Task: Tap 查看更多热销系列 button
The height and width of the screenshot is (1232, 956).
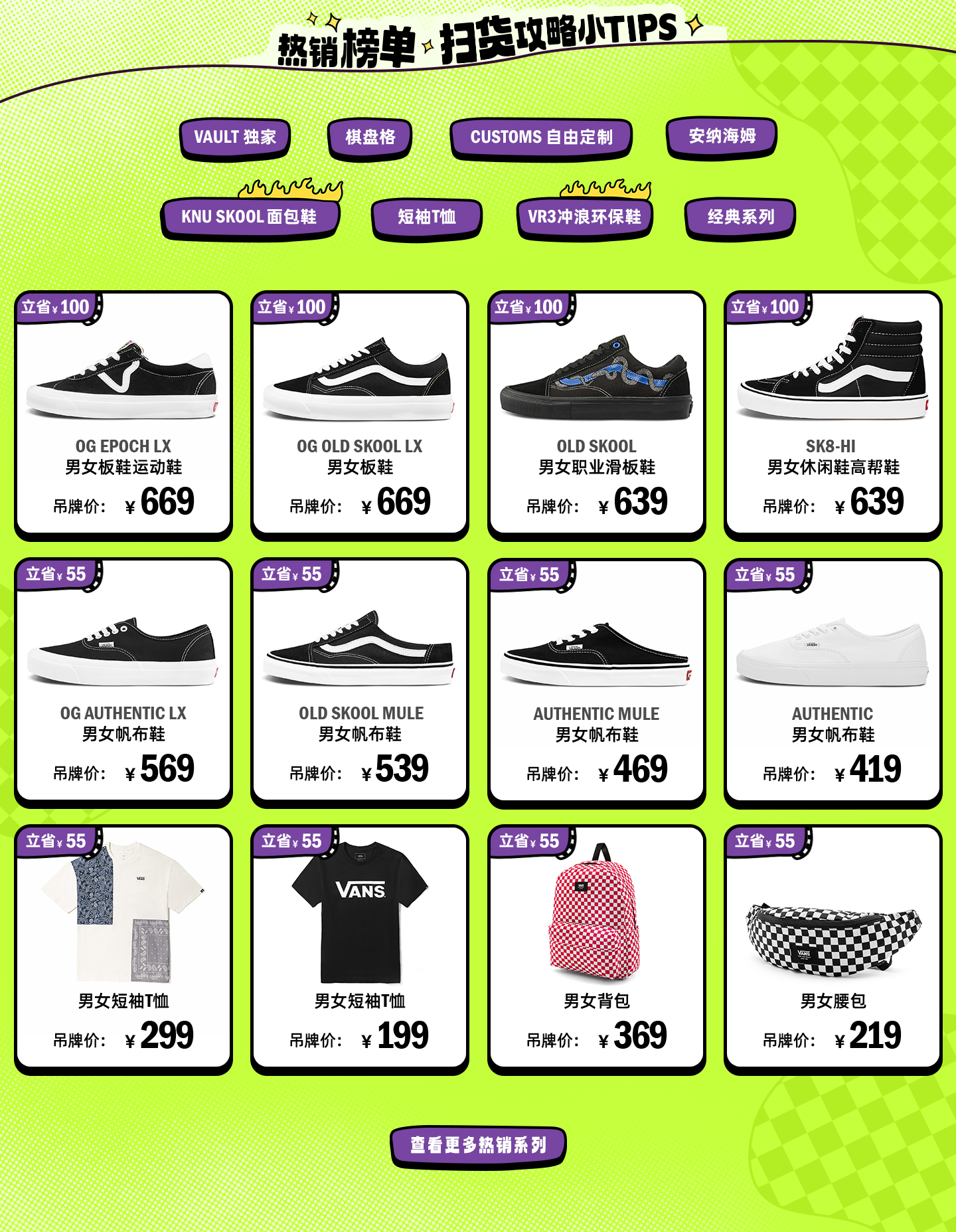Action: pos(478,1145)
